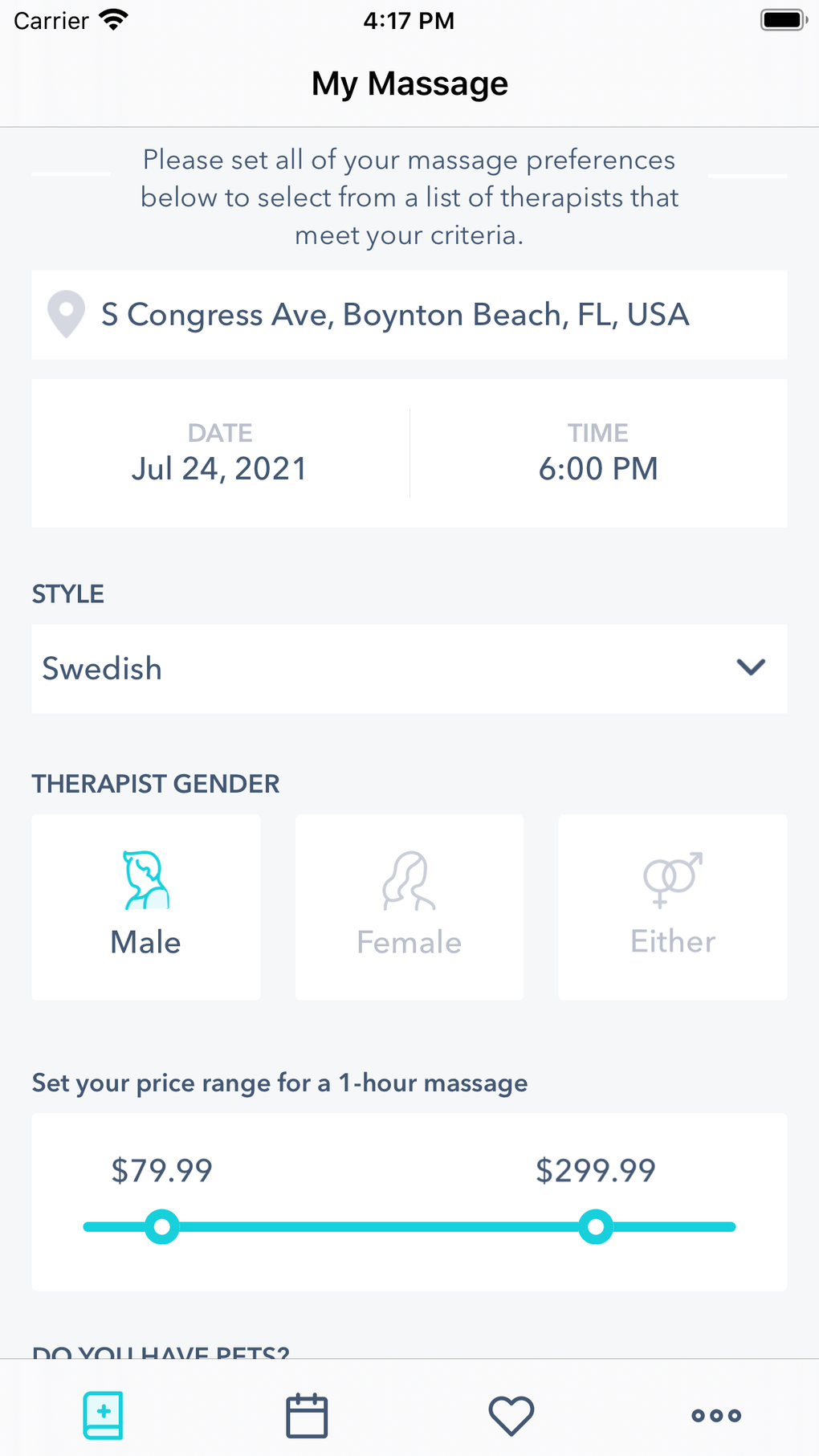Click the Male therapist icon
819x1456 pixels.
[x=145, y=879]
